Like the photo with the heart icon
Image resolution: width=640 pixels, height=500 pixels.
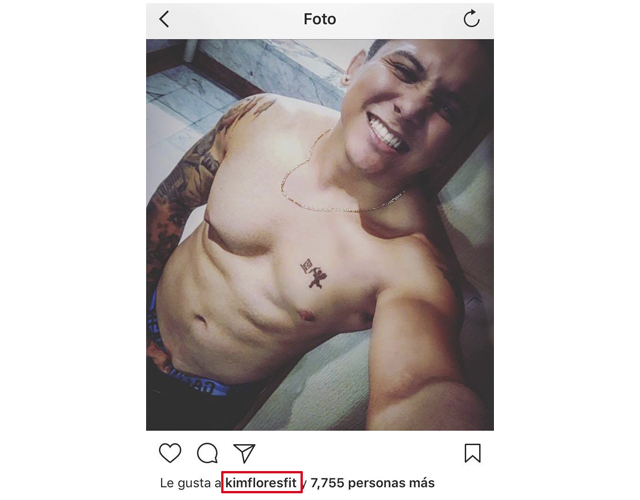coord(170,453)
